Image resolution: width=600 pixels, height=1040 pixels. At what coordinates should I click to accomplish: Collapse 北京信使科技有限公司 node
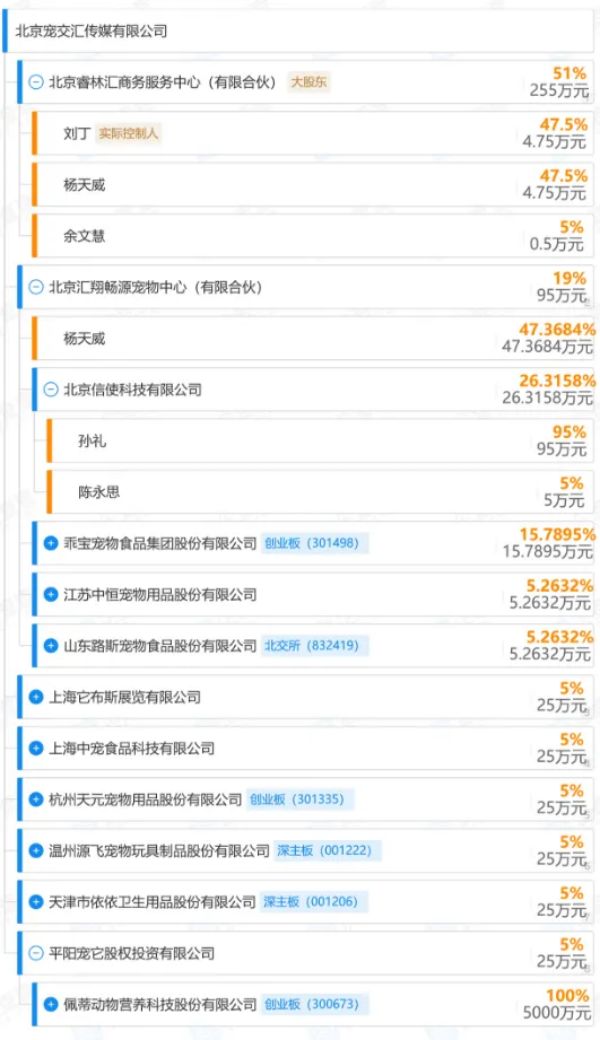tap(50, 390)
